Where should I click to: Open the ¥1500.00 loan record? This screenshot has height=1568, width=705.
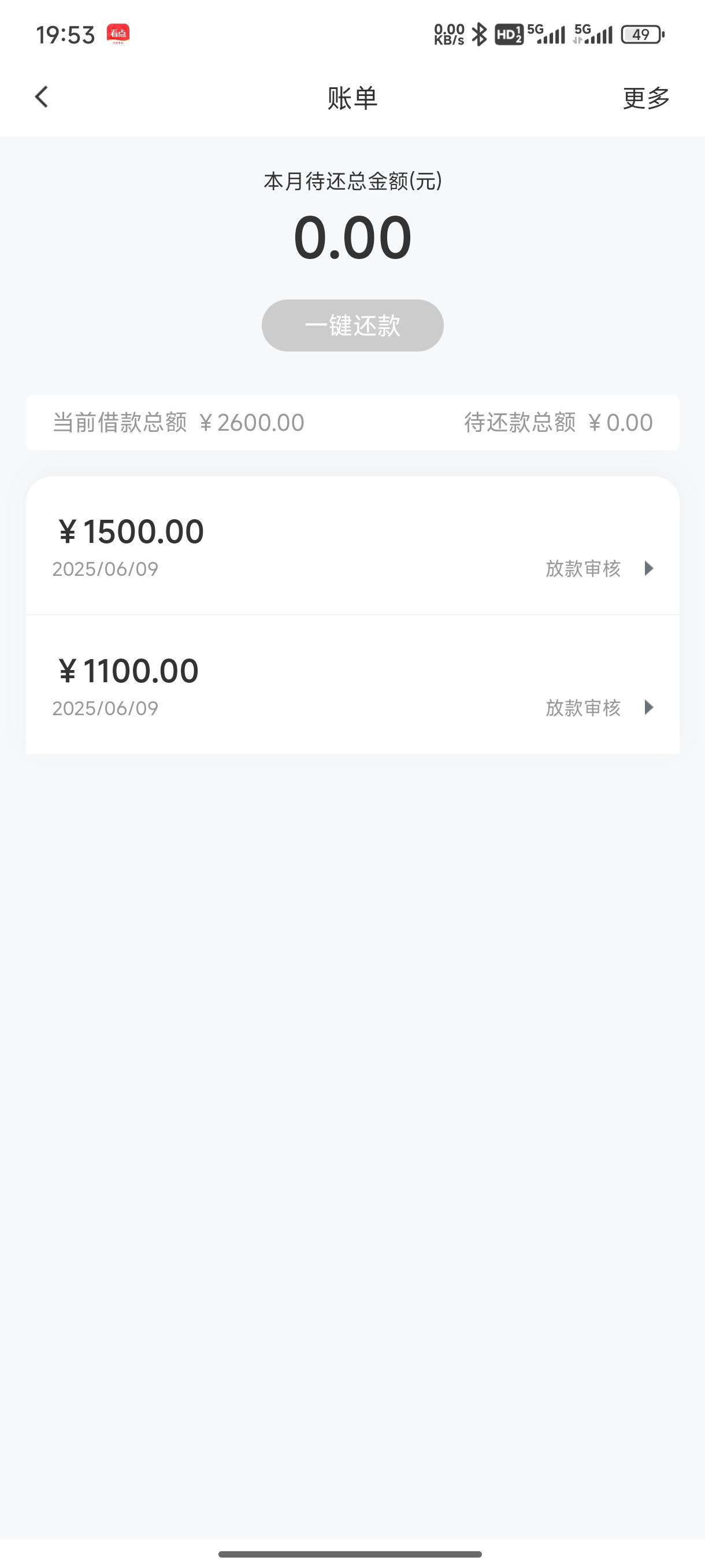352,546
